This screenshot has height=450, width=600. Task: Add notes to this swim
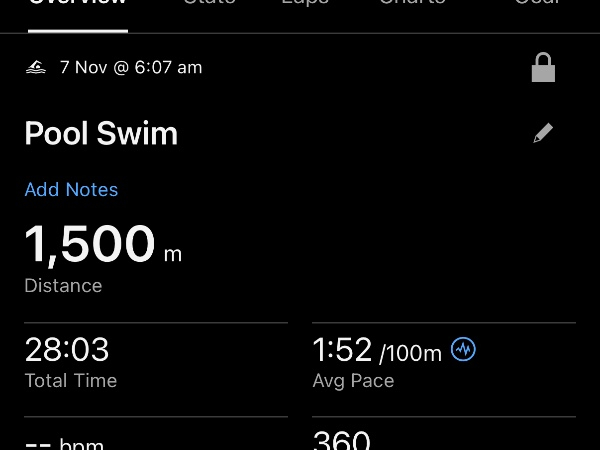[x=71, y=190]
